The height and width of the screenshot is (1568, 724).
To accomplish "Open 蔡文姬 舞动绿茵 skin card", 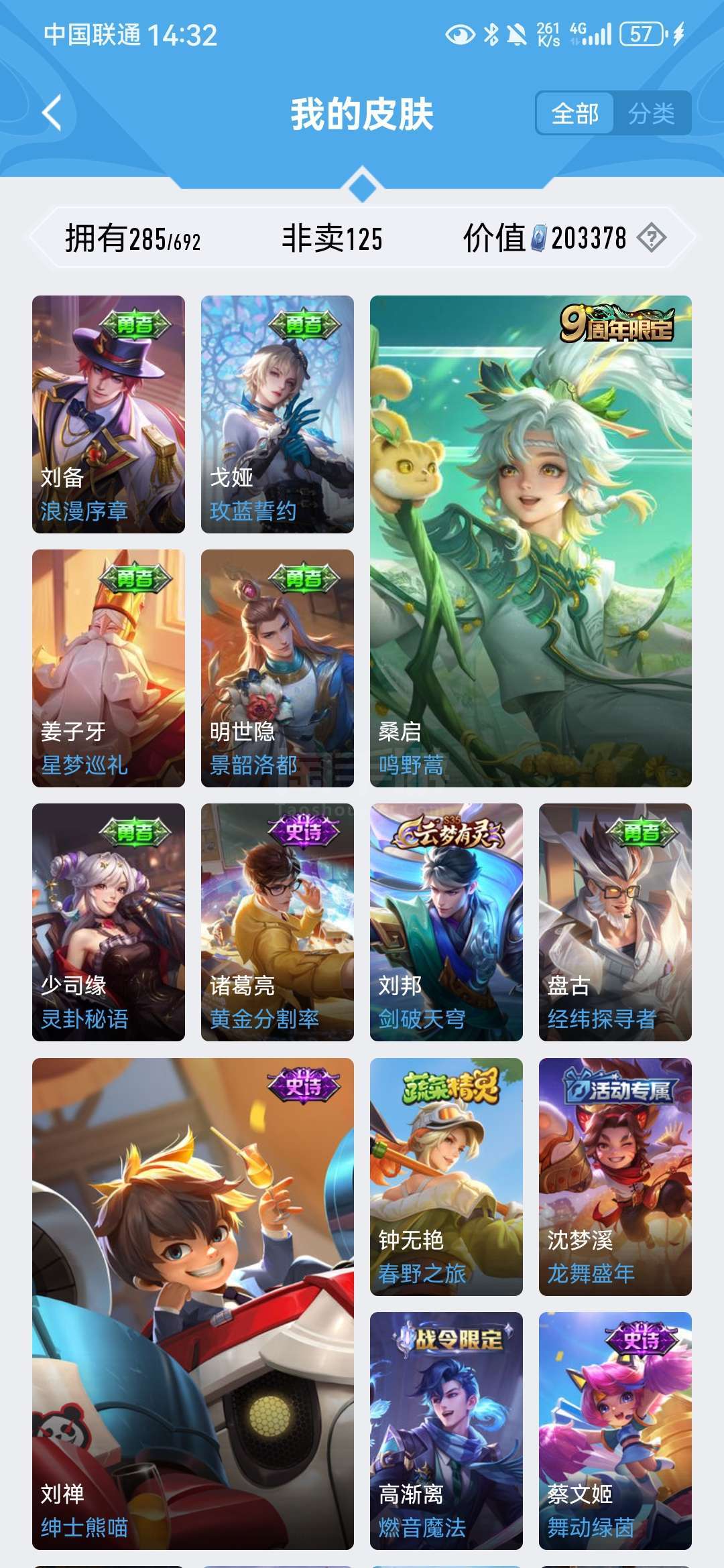I will click(x=615, y=1431).
